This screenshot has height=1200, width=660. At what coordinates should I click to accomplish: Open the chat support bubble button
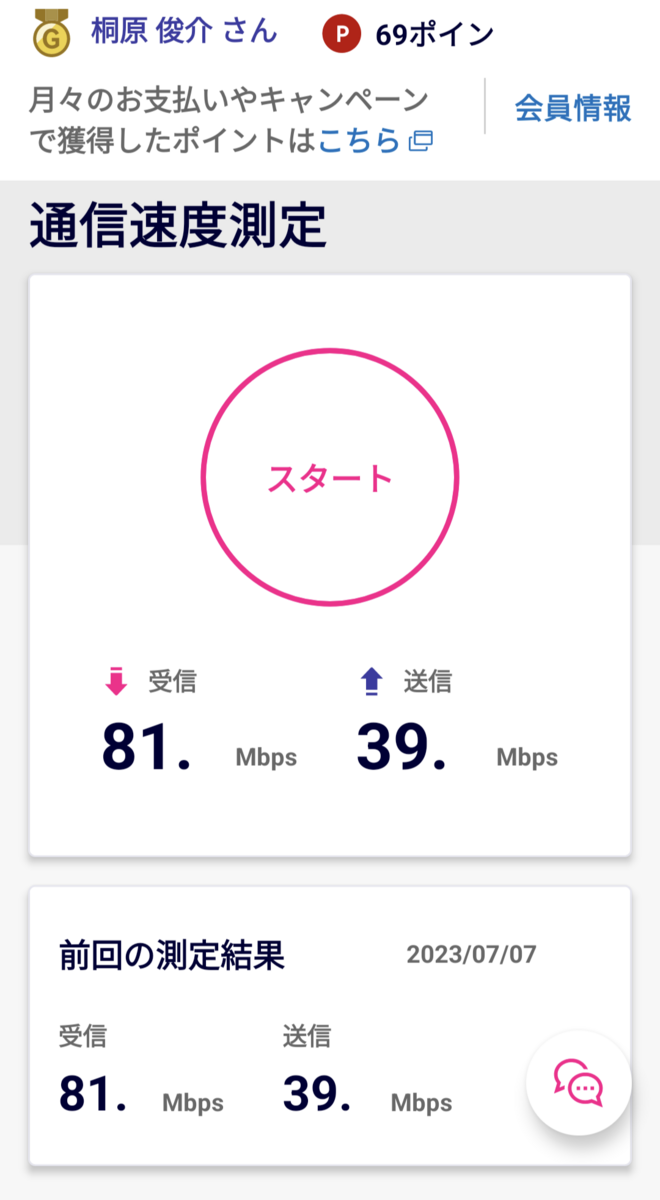coord(579,1083)
